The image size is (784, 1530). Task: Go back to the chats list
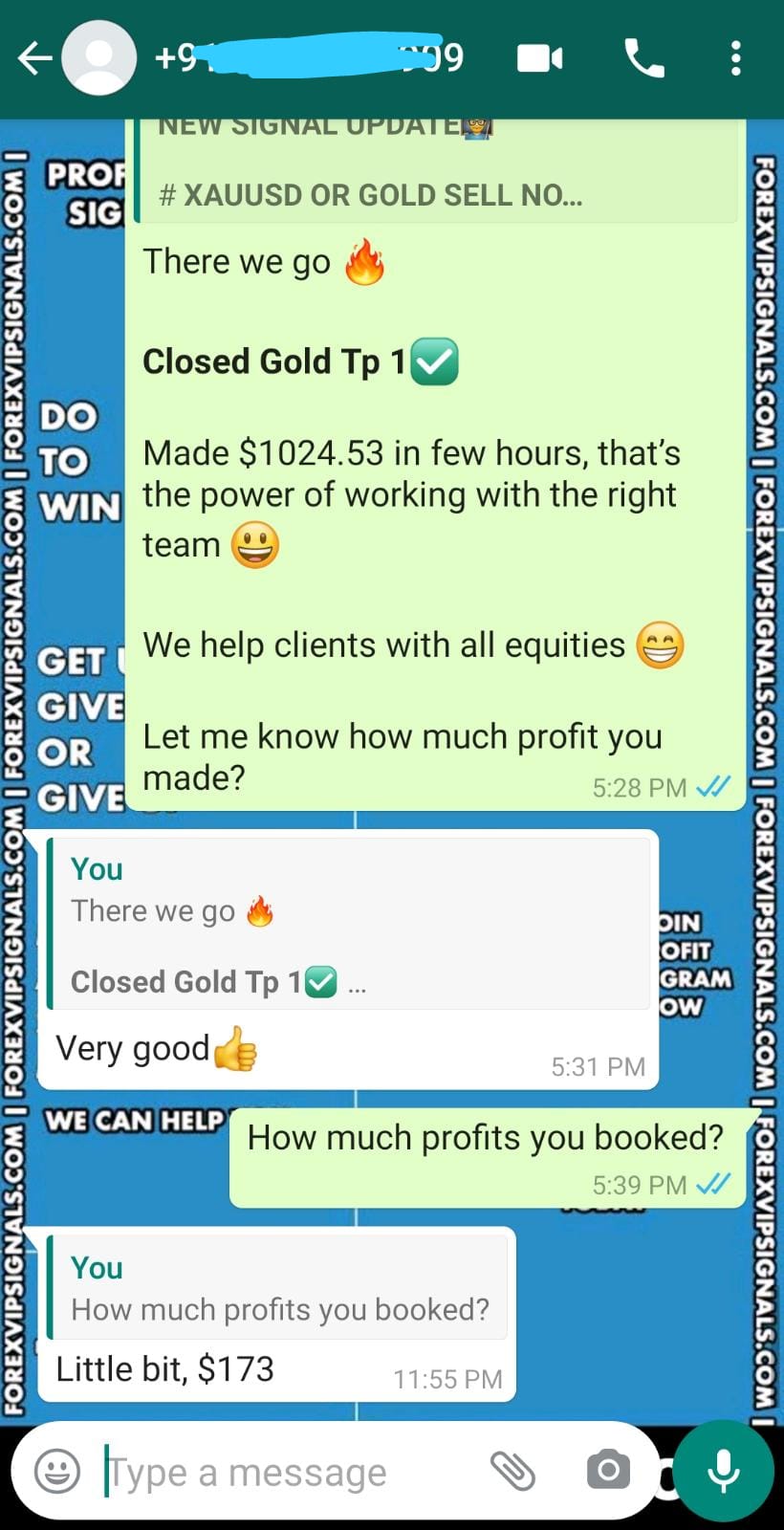[34, 59]
